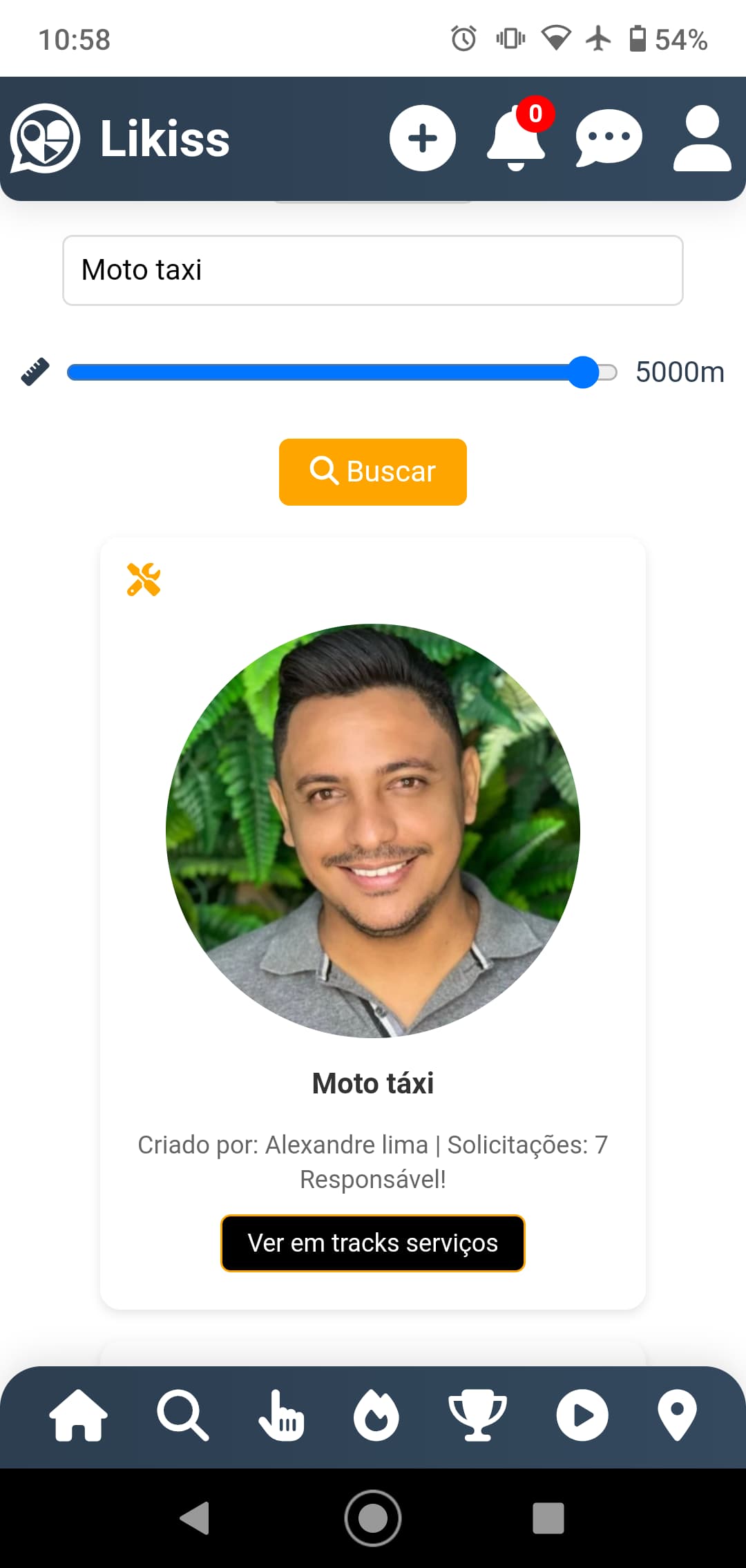Image resolution: width=746 pixels, height=1568 pixels.
Task: Open the search tab in bottom bar
Action: pyautogui.click(x=182, y=1415)
